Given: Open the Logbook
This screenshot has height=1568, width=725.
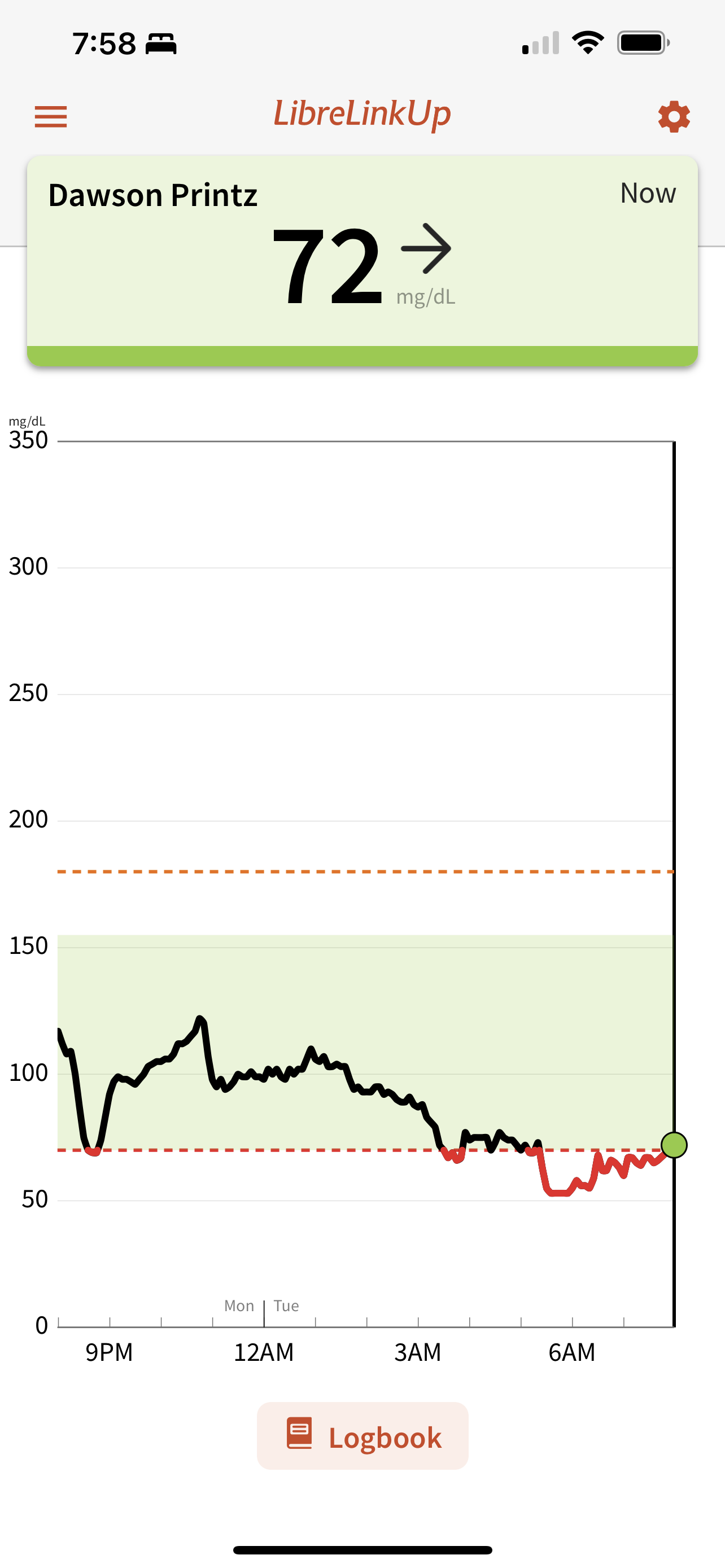Looking at the screenshot, I should tap(363, 1436).
